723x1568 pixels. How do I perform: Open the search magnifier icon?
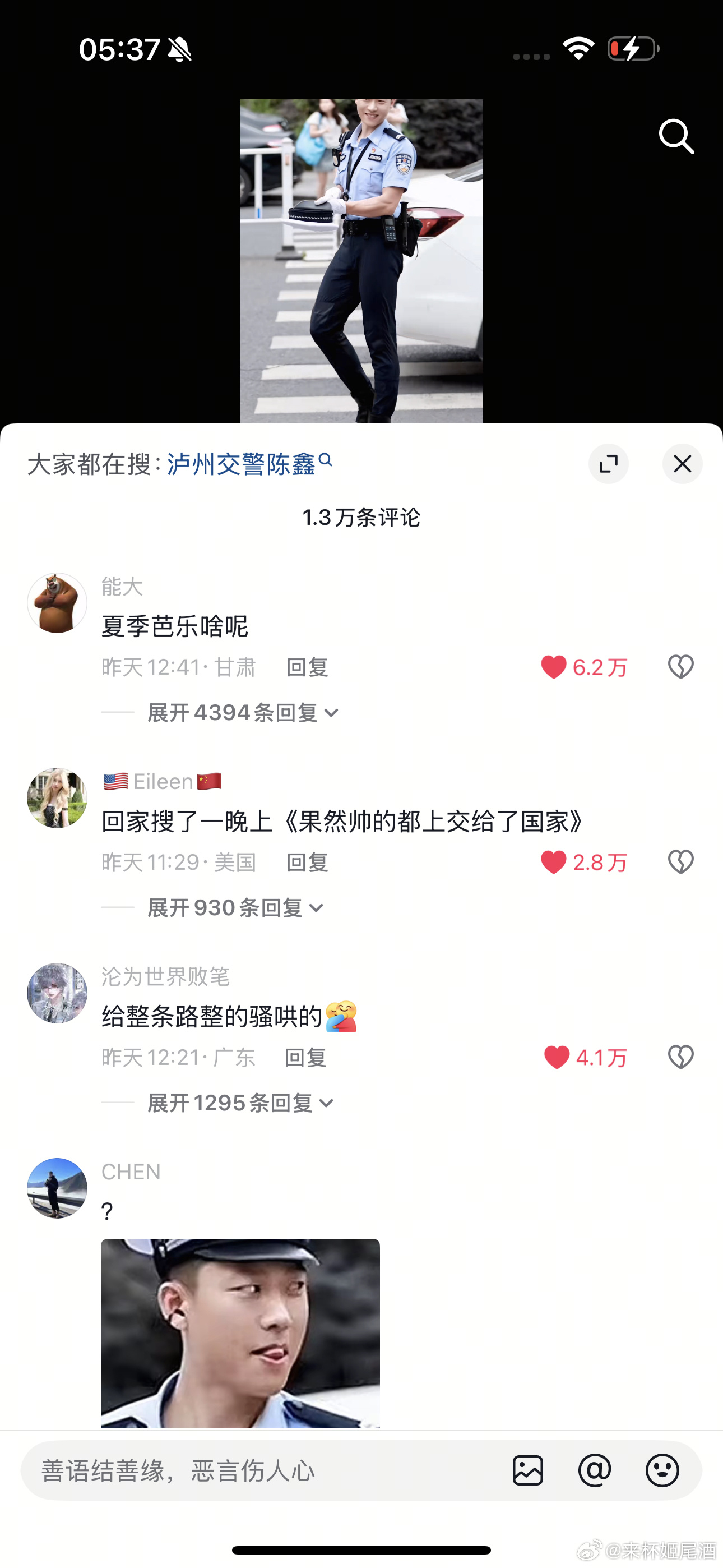(676, 136)
